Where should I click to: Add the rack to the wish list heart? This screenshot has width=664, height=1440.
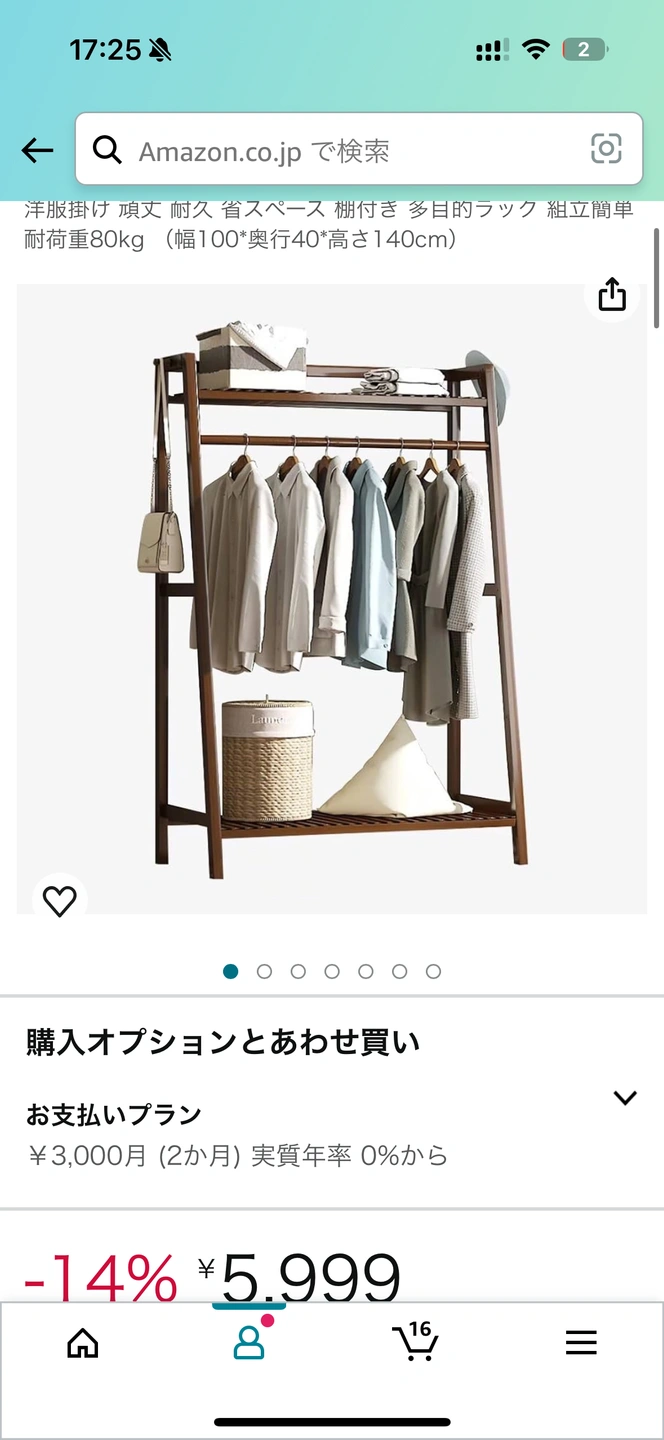(60, 901)
